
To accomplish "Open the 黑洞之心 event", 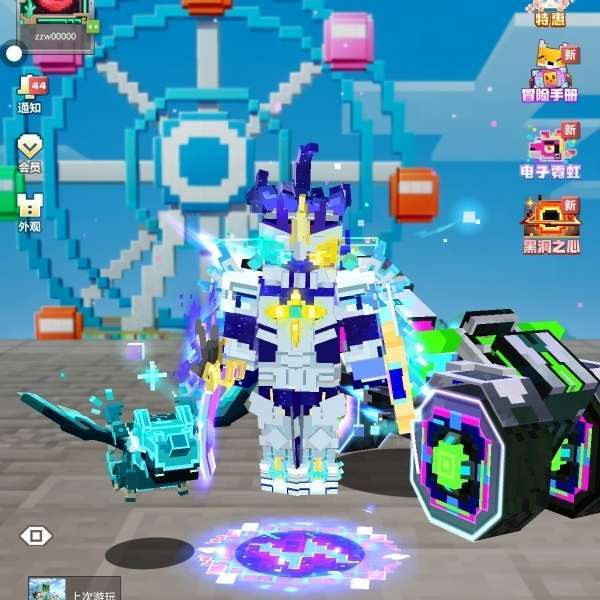I will (550, 225).
